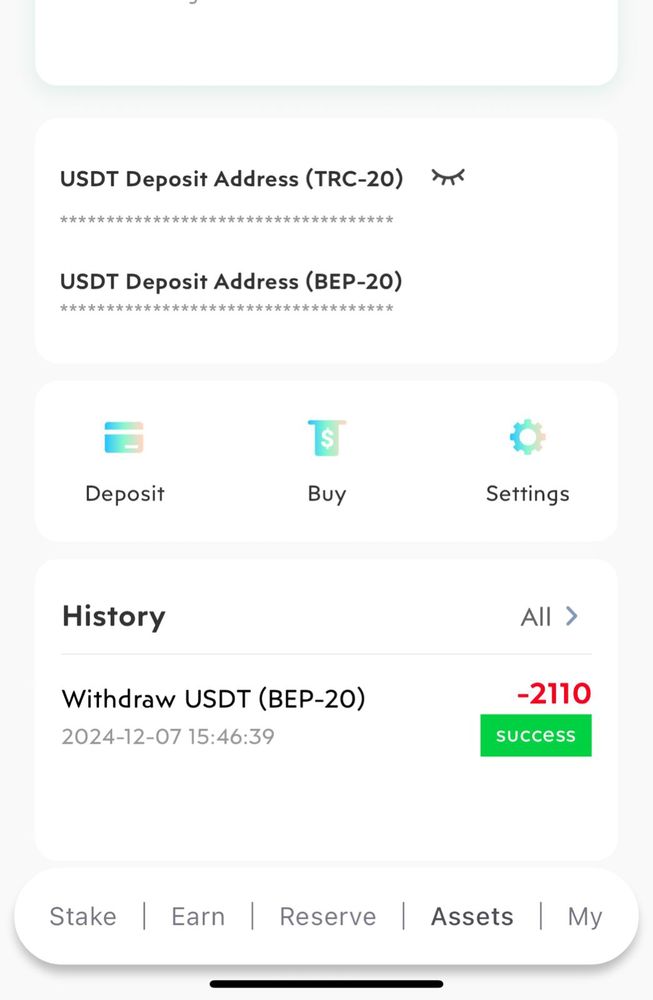
Task: Select the Assets tab
Action: 472,916
